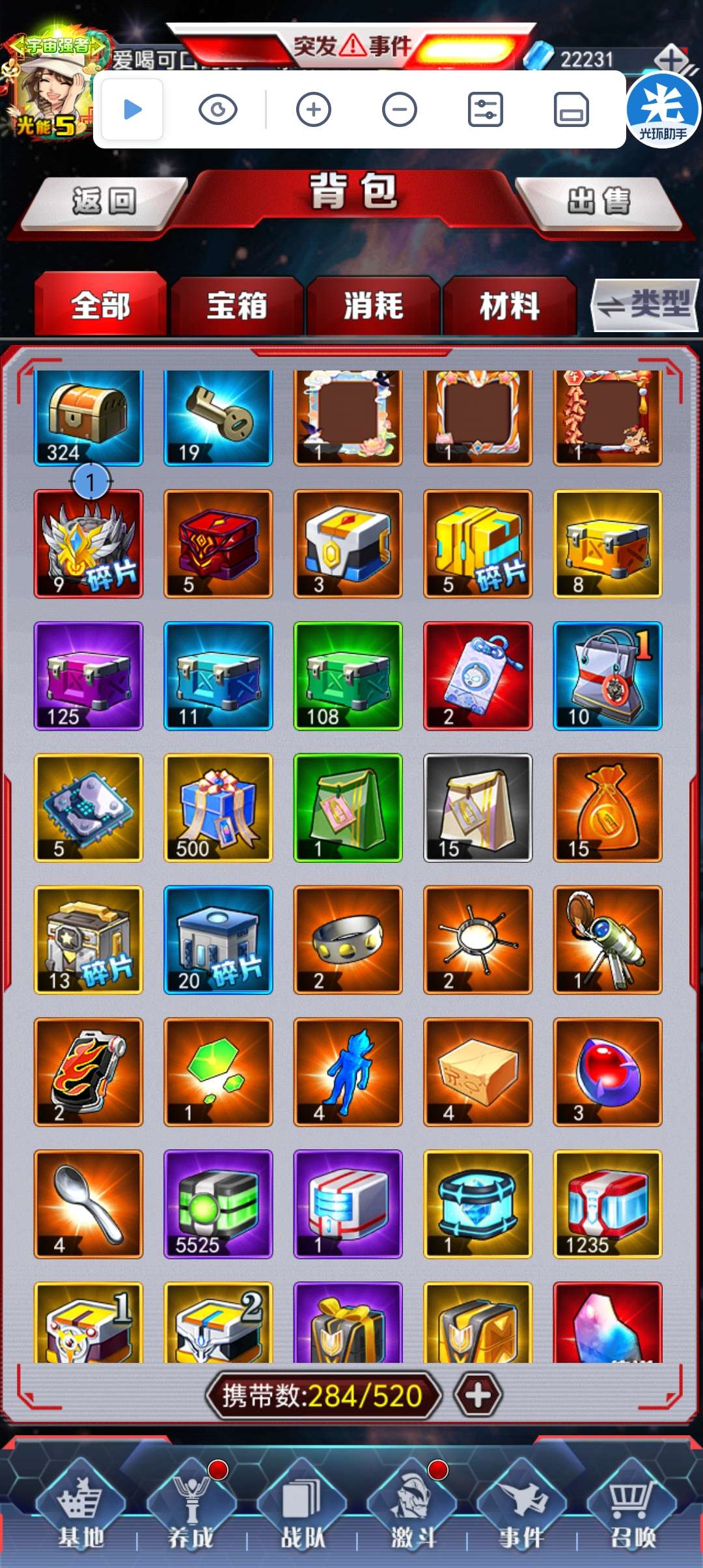Open the 激斗 battle tab
Viewport: 703px width, 1568px height.
(411, 1512)
